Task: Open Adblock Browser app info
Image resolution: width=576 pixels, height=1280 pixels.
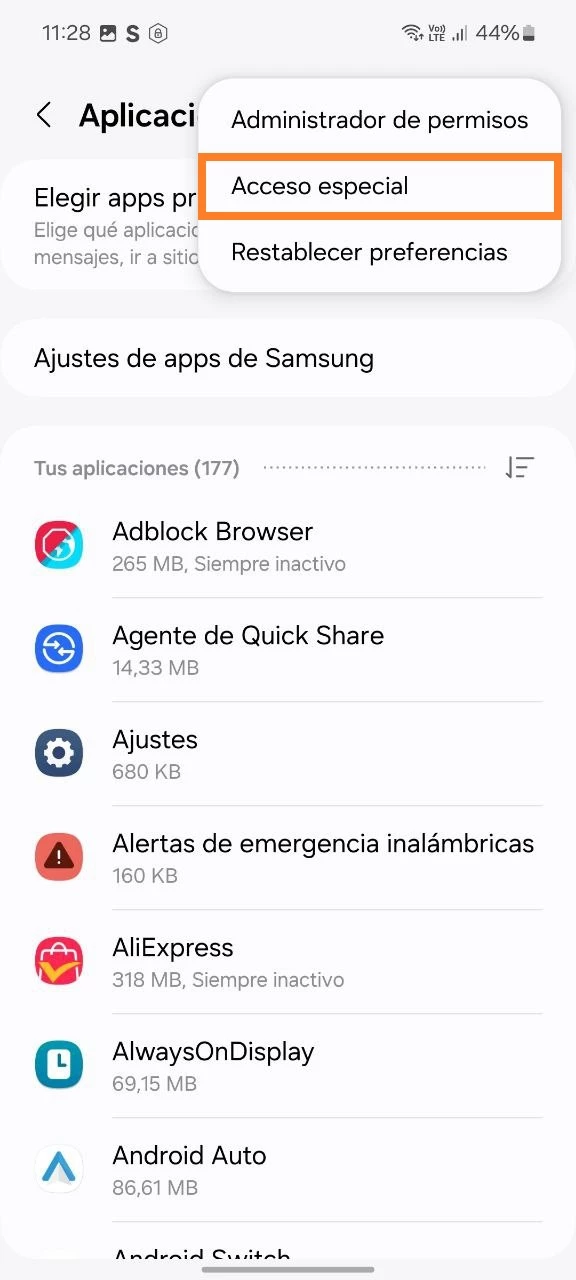Action: pyautogui.click(x=288, y=546)
